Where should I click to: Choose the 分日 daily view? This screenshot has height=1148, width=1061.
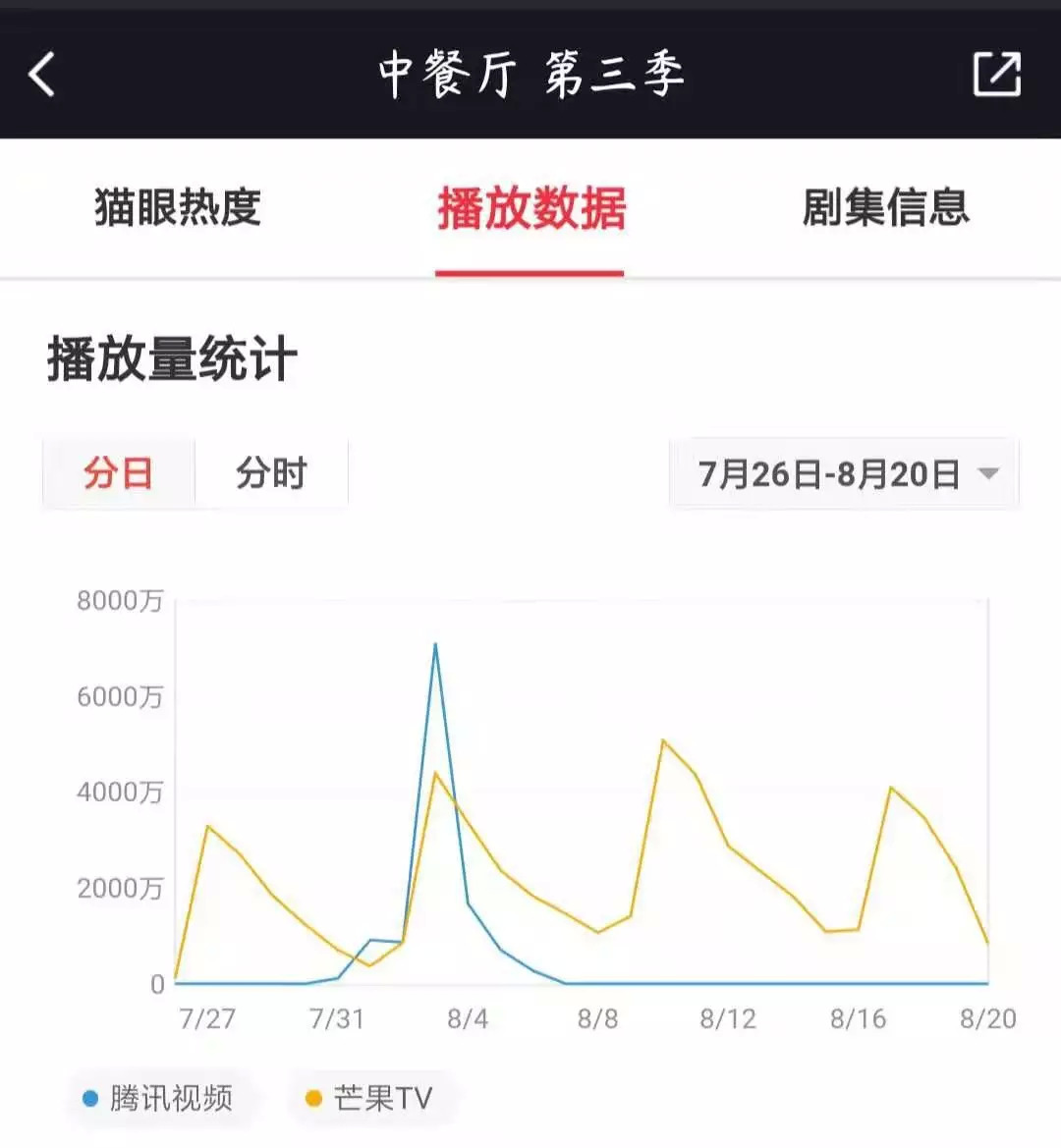[119, 473]
